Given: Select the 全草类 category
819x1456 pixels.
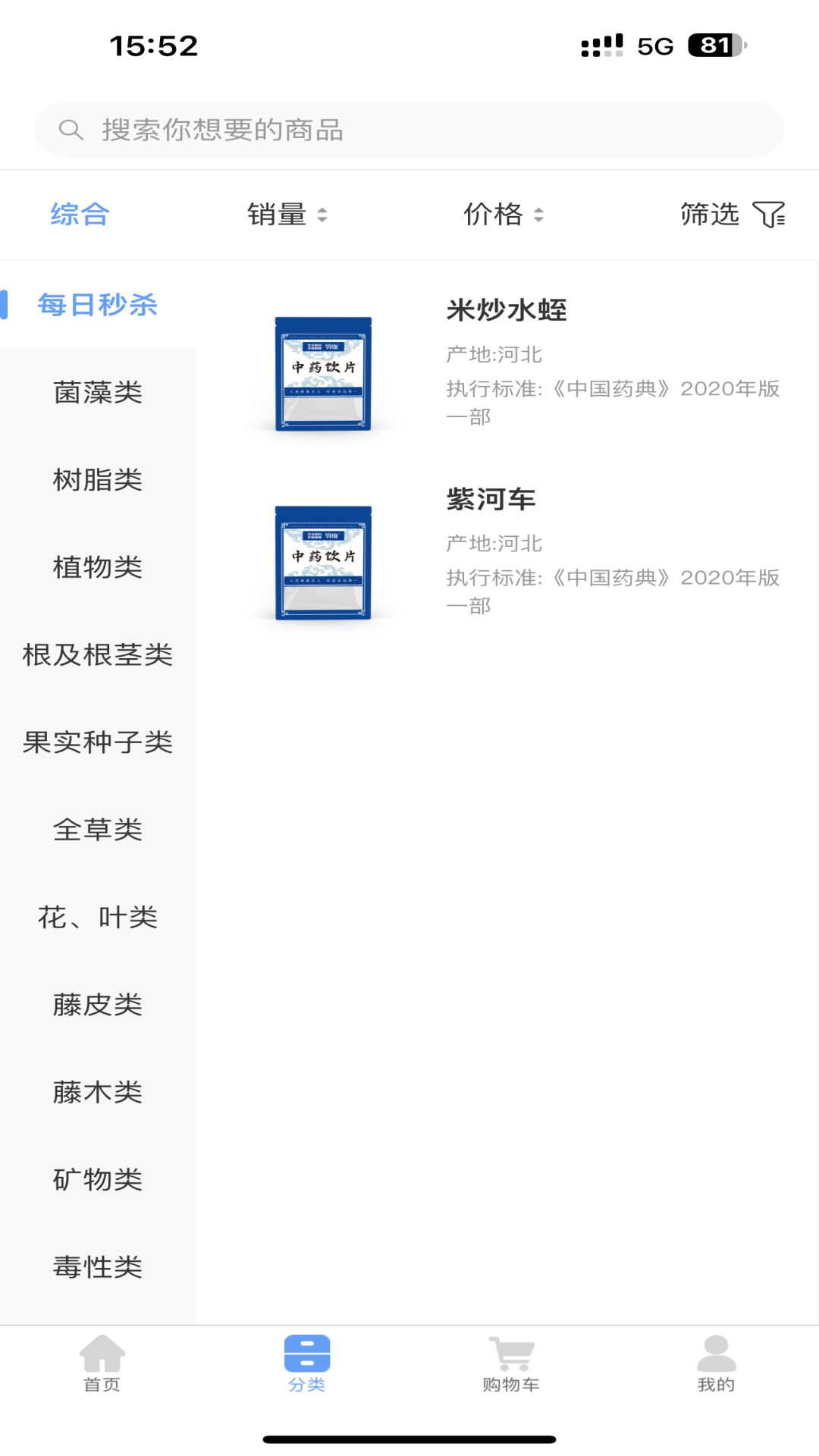Looking at the screenshot, I should pyautogui.click(x=98, y=830).
